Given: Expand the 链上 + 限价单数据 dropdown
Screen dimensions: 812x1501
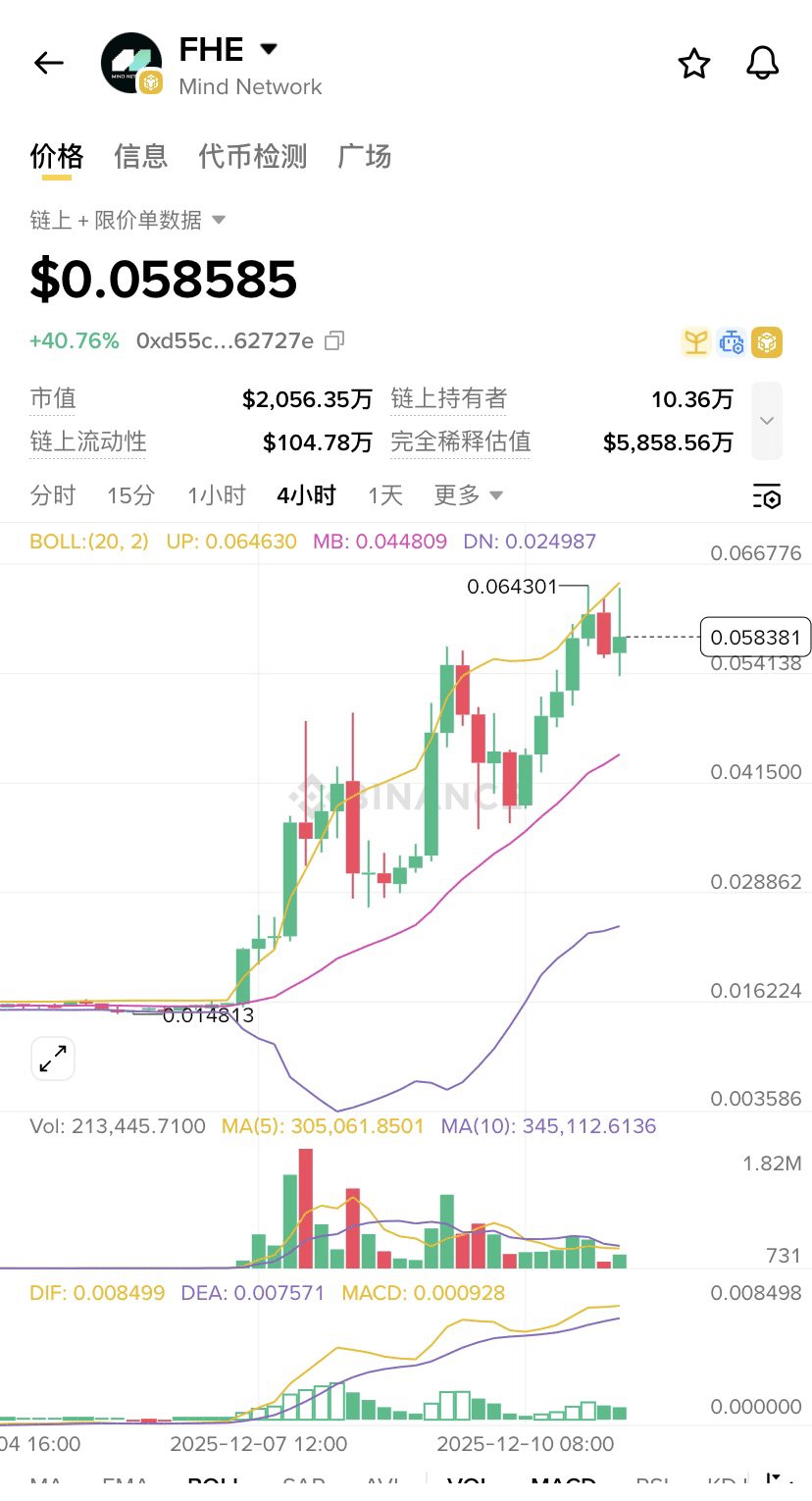Looking at the screenshot, I should point(127,220).
